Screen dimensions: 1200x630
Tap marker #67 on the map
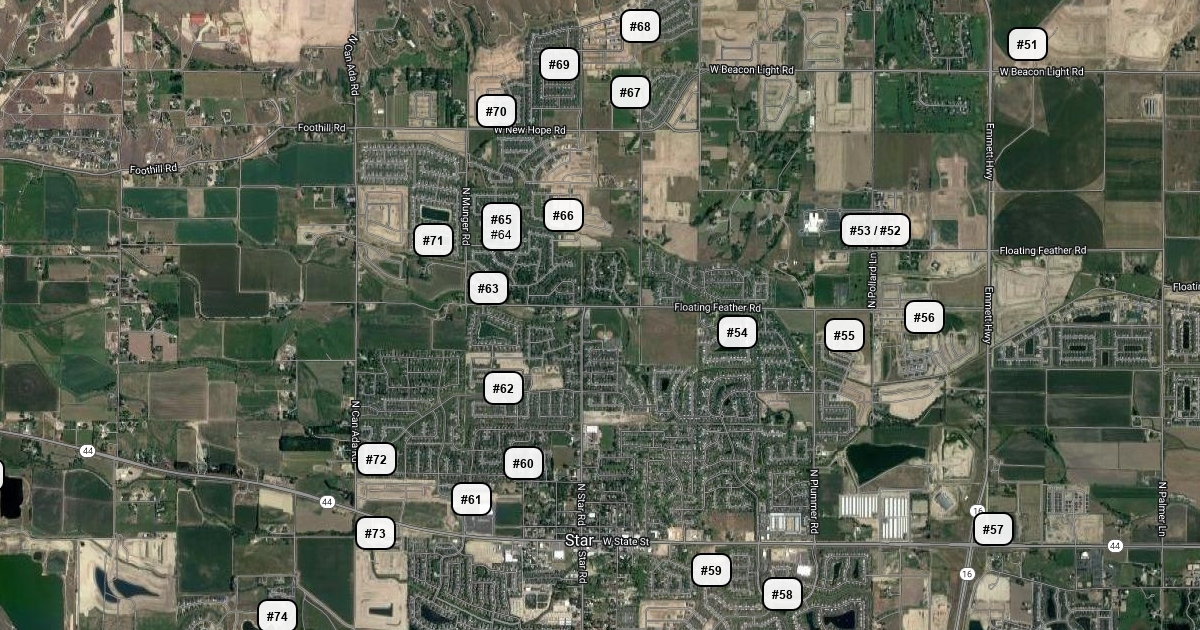click(629, 93)
